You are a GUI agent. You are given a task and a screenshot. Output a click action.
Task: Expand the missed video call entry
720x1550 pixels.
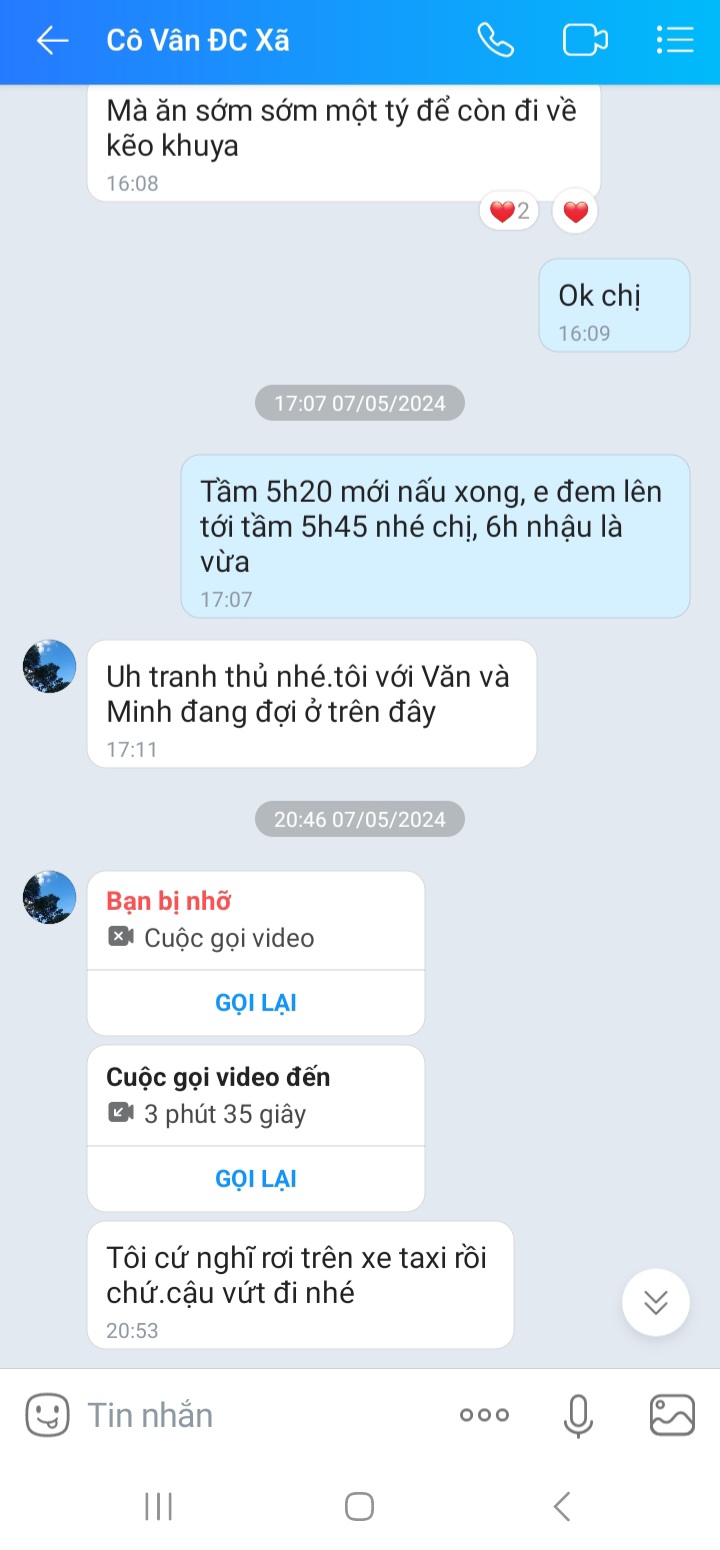point(255,918)
